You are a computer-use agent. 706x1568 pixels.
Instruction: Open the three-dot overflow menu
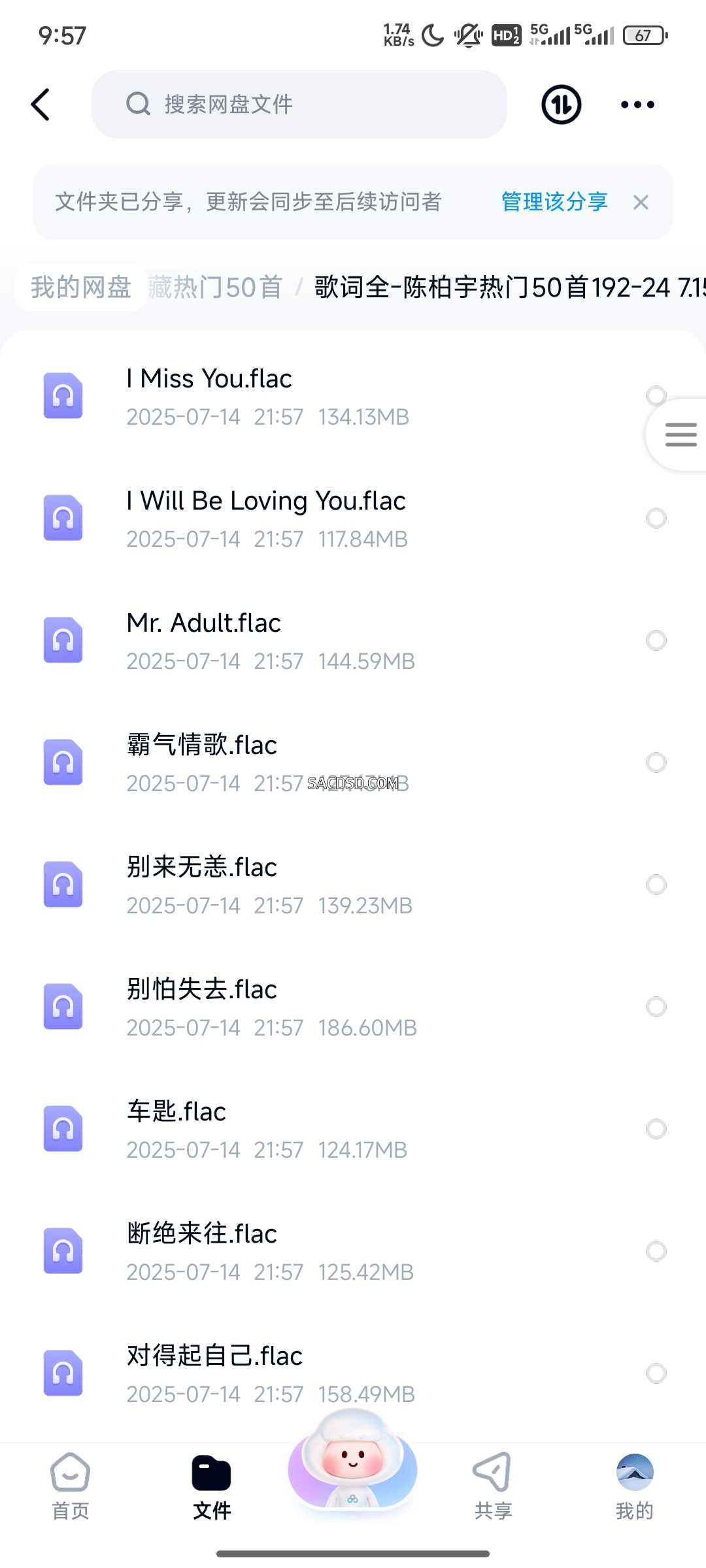[637, 105]
